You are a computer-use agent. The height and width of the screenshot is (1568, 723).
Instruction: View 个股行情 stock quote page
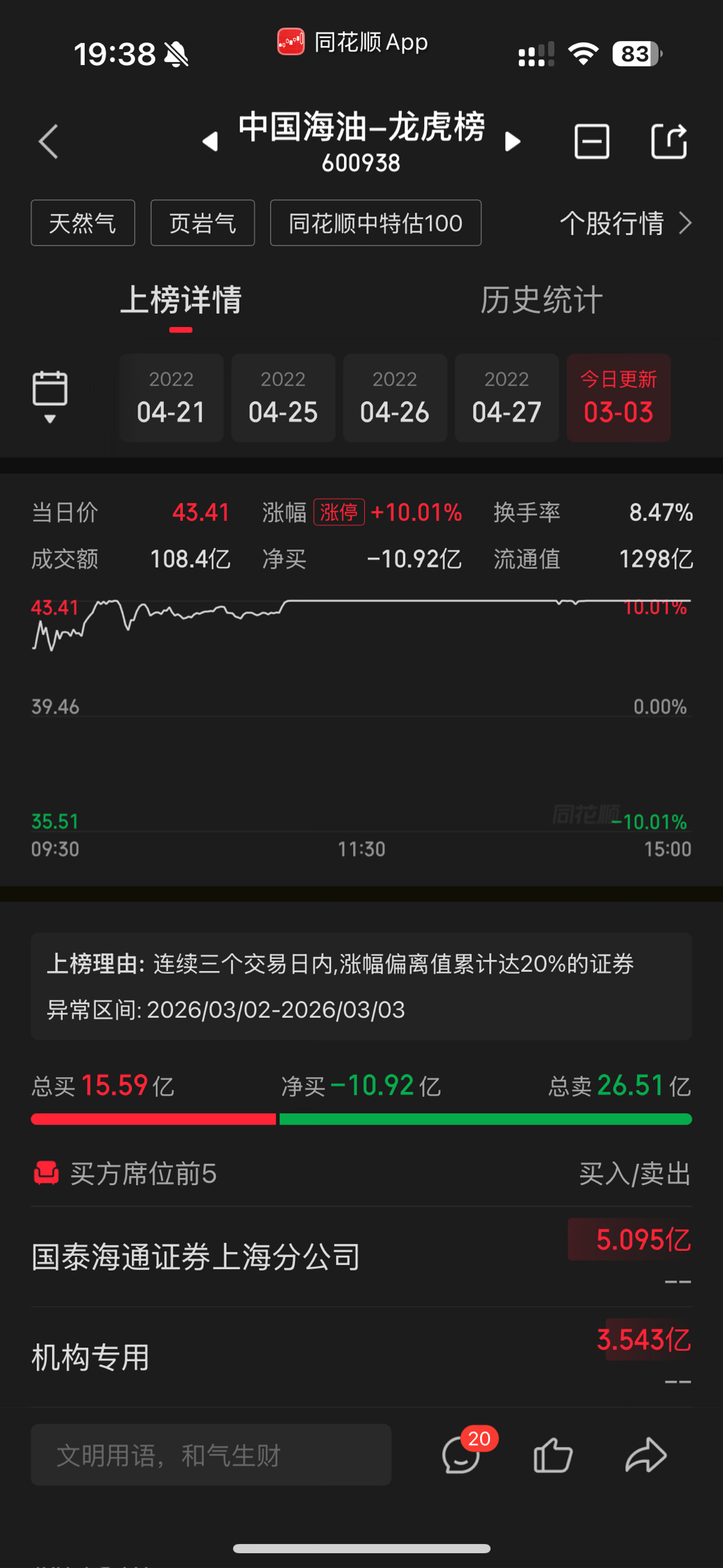(625, 223)
